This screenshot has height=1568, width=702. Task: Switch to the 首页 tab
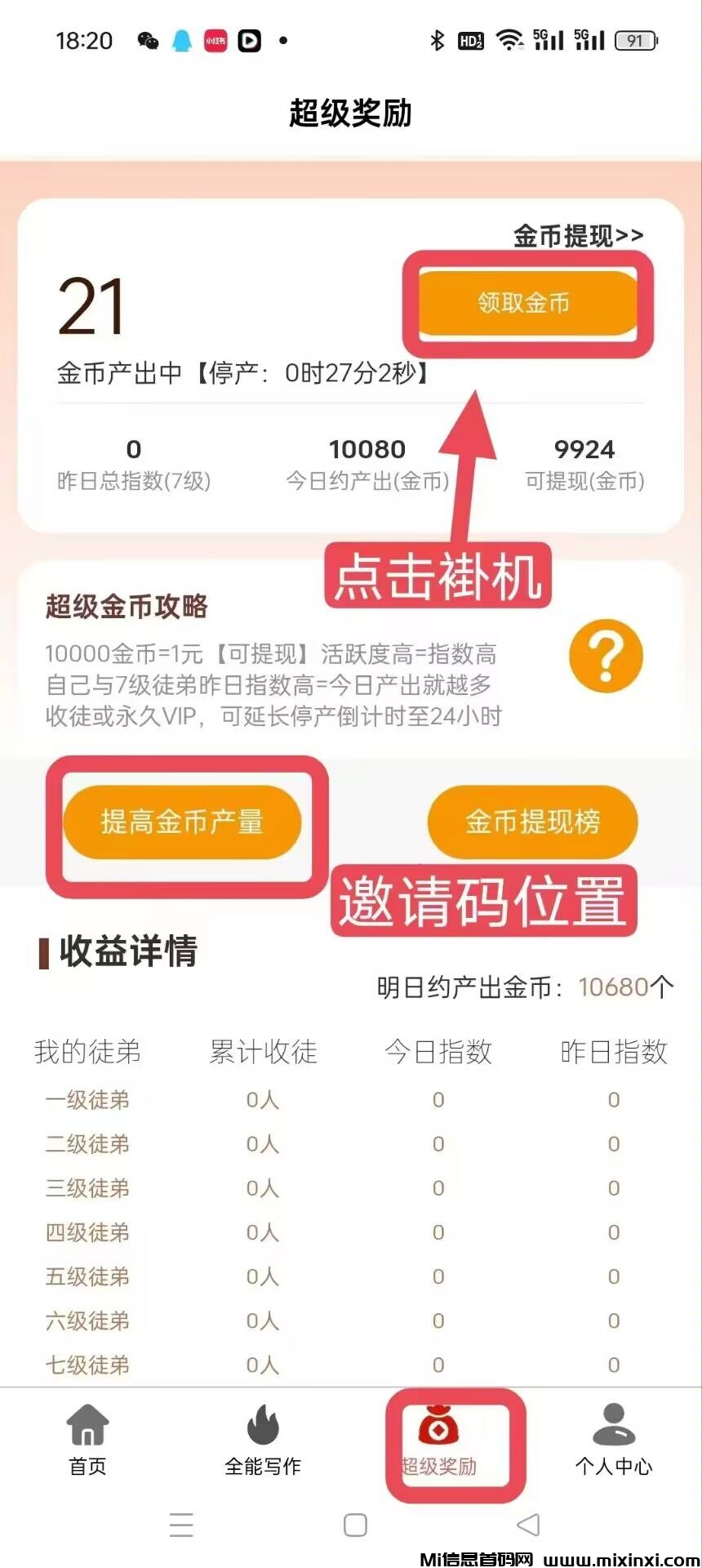87,1439
